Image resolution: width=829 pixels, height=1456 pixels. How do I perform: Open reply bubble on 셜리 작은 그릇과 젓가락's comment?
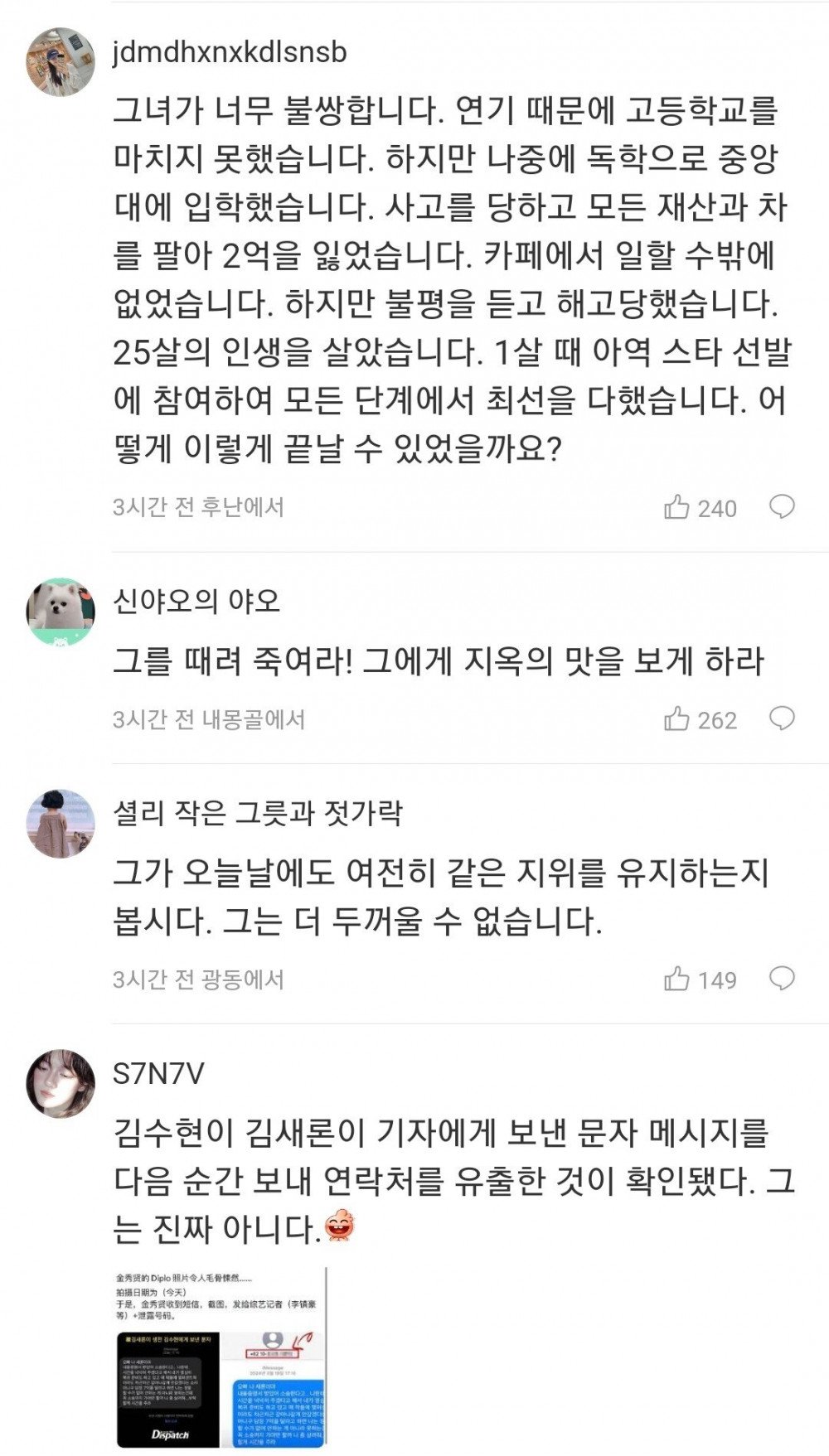[x=782, y=979]
